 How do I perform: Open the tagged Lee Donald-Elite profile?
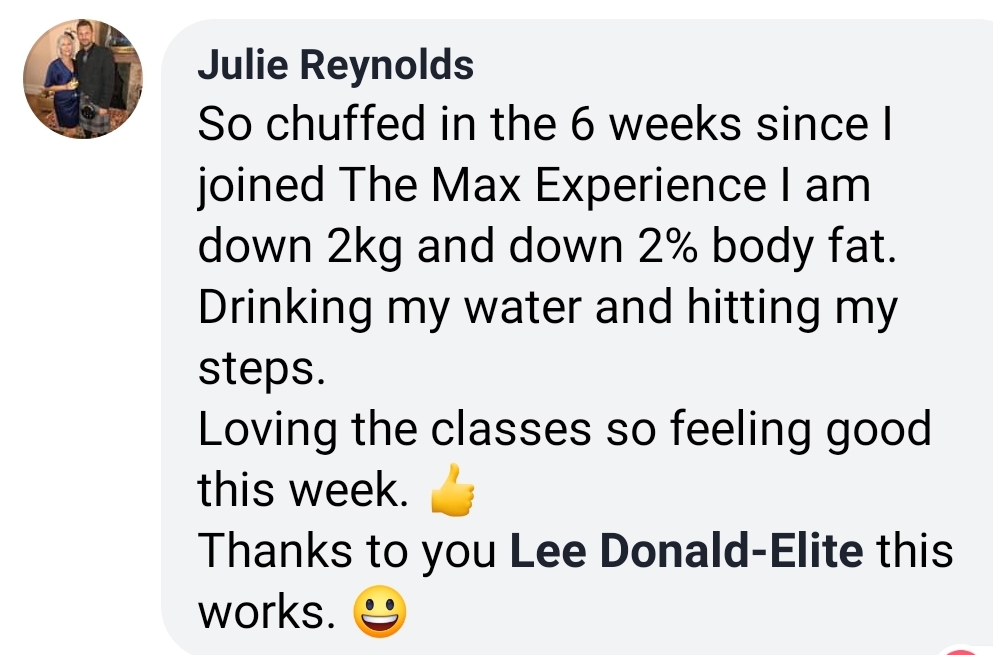tap(686, 551)
